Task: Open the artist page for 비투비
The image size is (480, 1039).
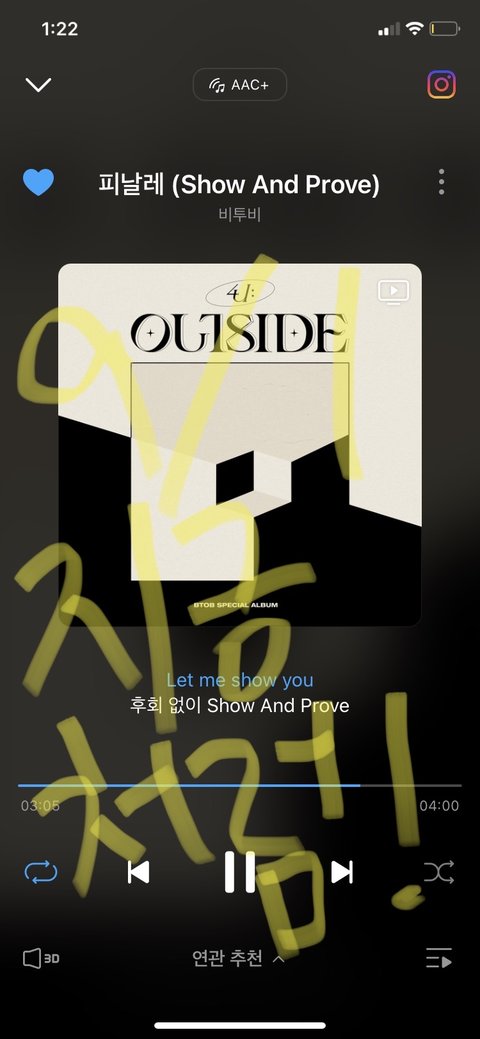Action: 240,215
